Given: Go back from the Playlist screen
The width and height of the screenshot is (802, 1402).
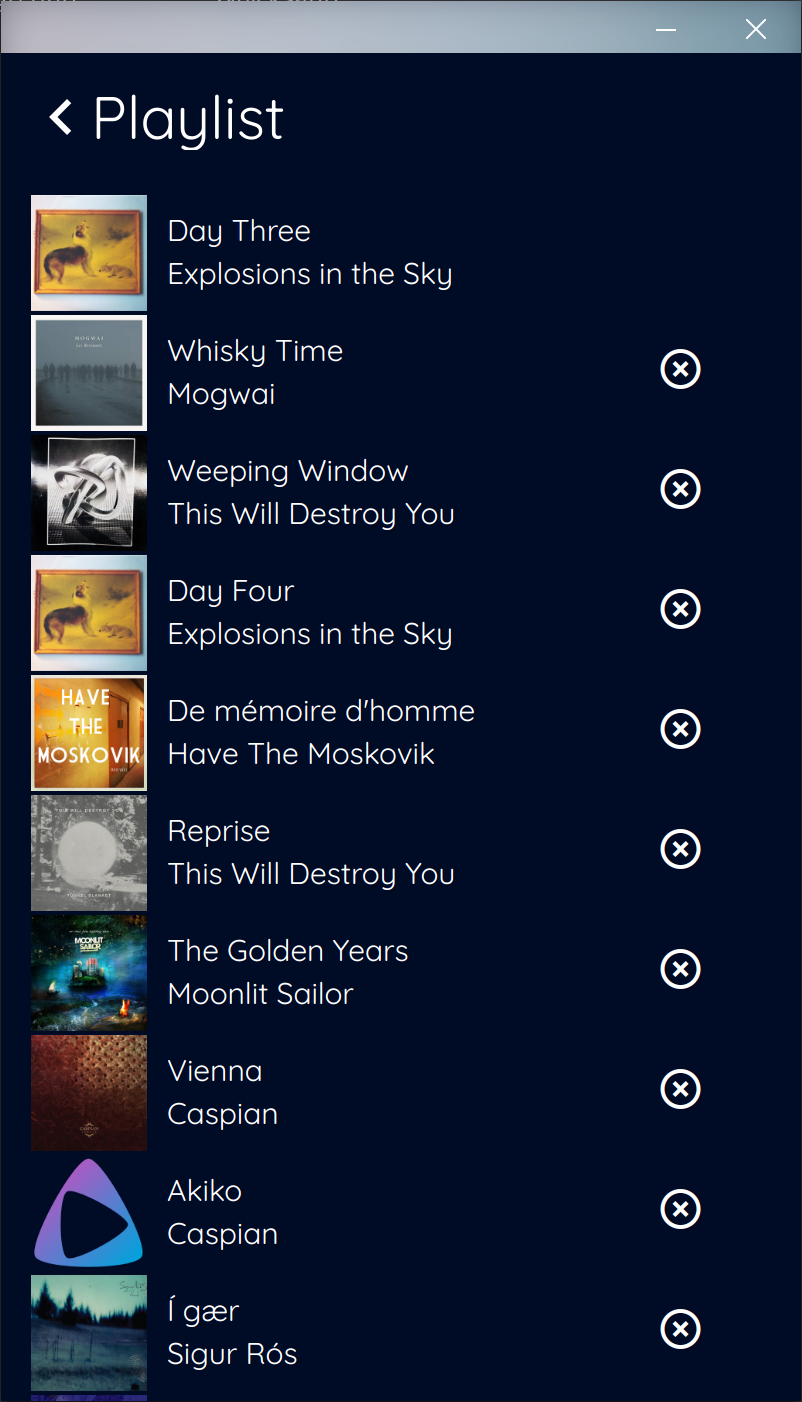Looking at the screenshot, I should coord(61,118).
